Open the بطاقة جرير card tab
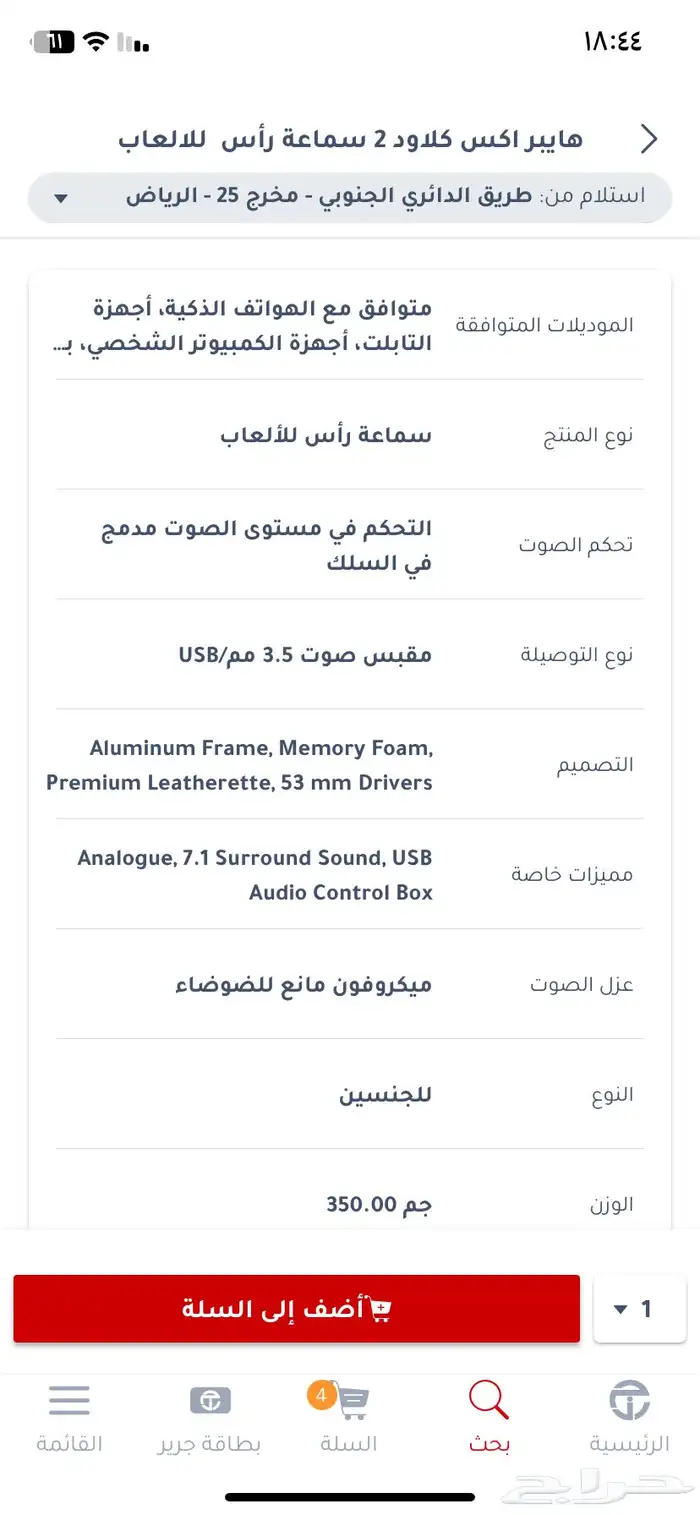 click(x=209, y=1418)
